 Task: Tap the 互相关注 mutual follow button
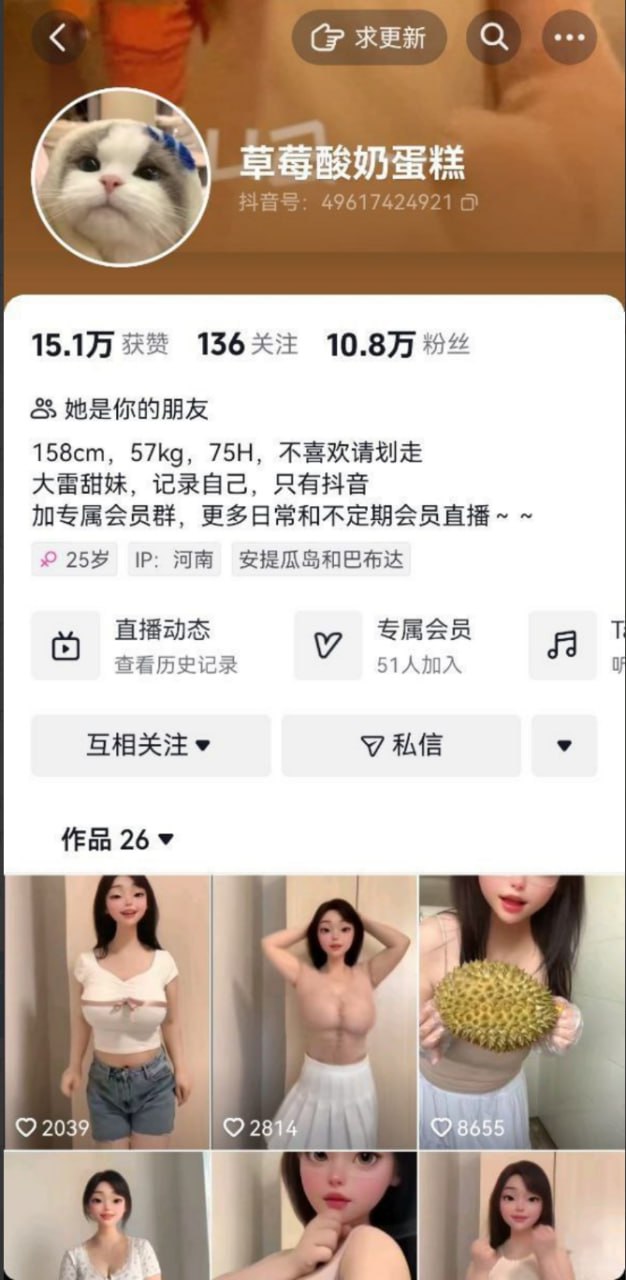(x=151, y=745)
